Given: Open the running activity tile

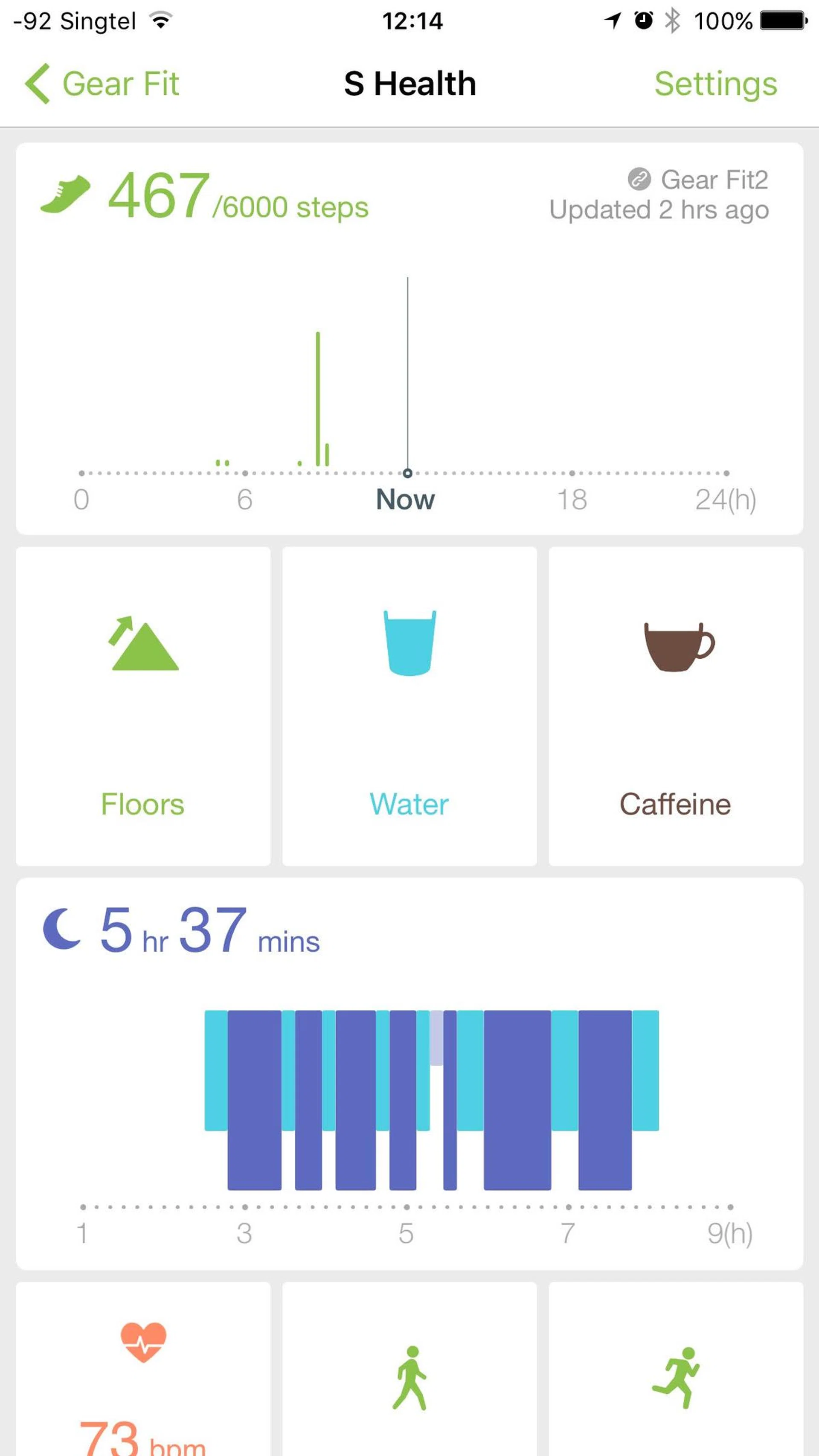Looking at the screenshot, I should [675, 1374].
